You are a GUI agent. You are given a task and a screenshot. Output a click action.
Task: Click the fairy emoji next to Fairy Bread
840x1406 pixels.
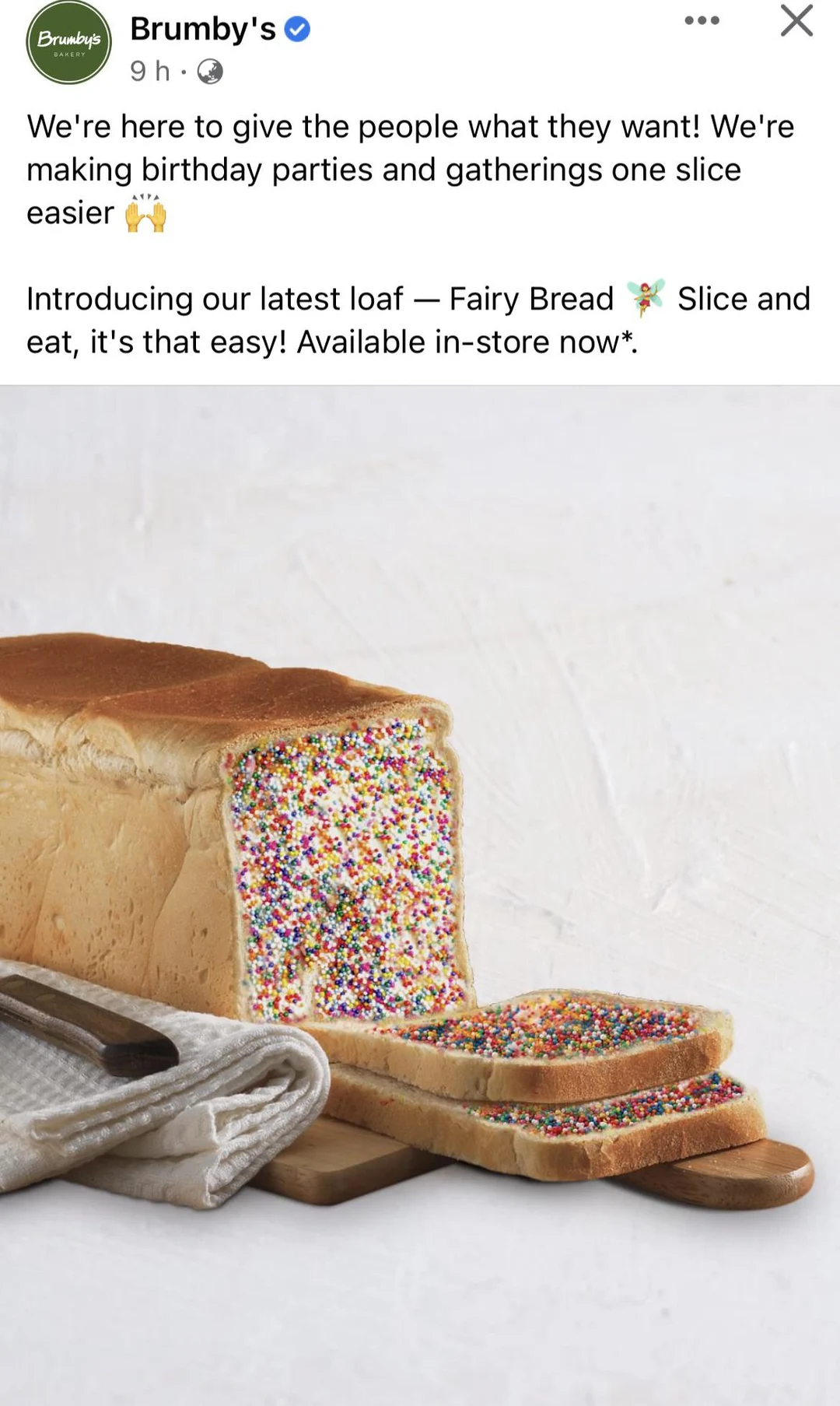(x=646, y=297)
